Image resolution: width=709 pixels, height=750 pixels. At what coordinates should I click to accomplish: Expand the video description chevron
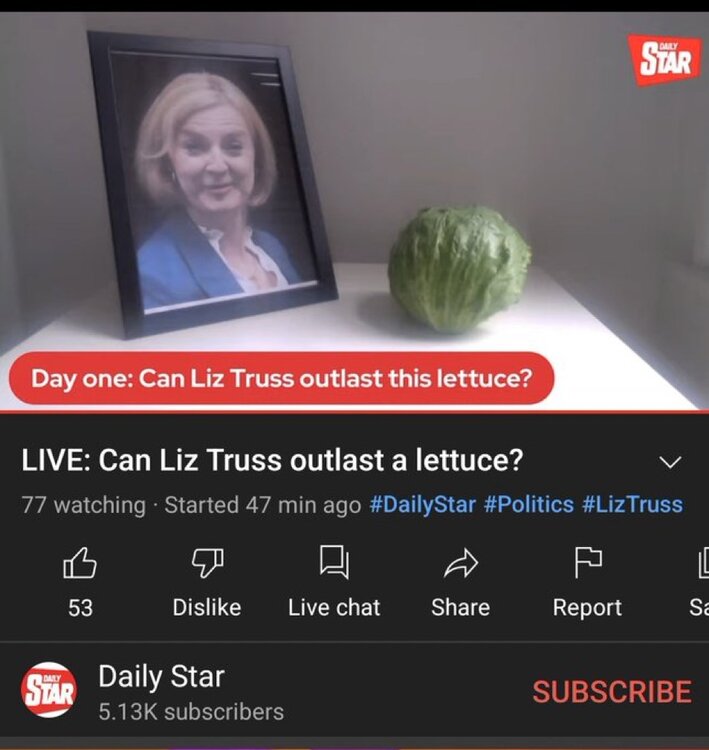click(671, 462)
